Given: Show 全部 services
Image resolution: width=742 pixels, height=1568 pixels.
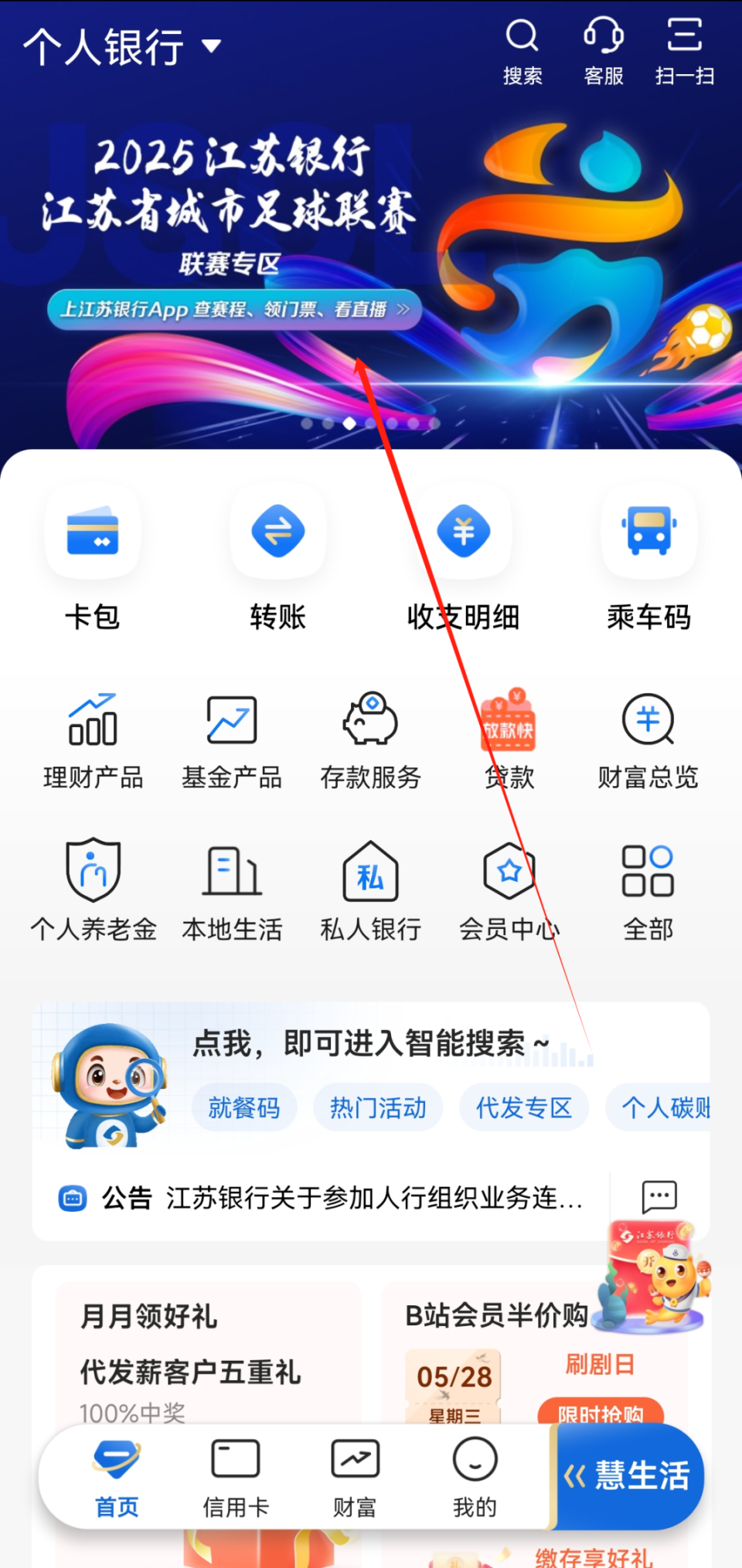Looking at the screenshot, I should pos(648,890).
